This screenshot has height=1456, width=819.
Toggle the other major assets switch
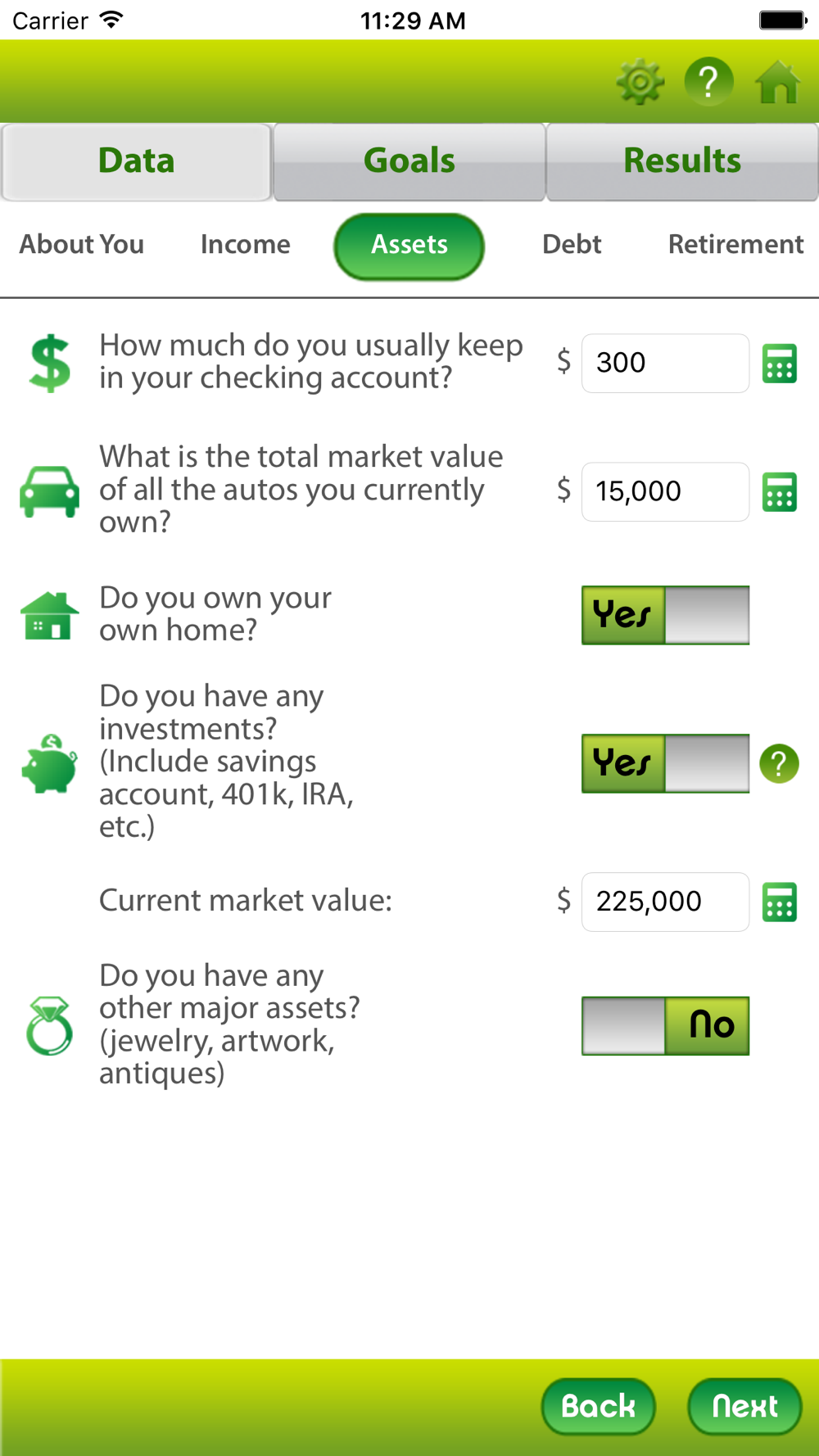tap(665, 1025)
